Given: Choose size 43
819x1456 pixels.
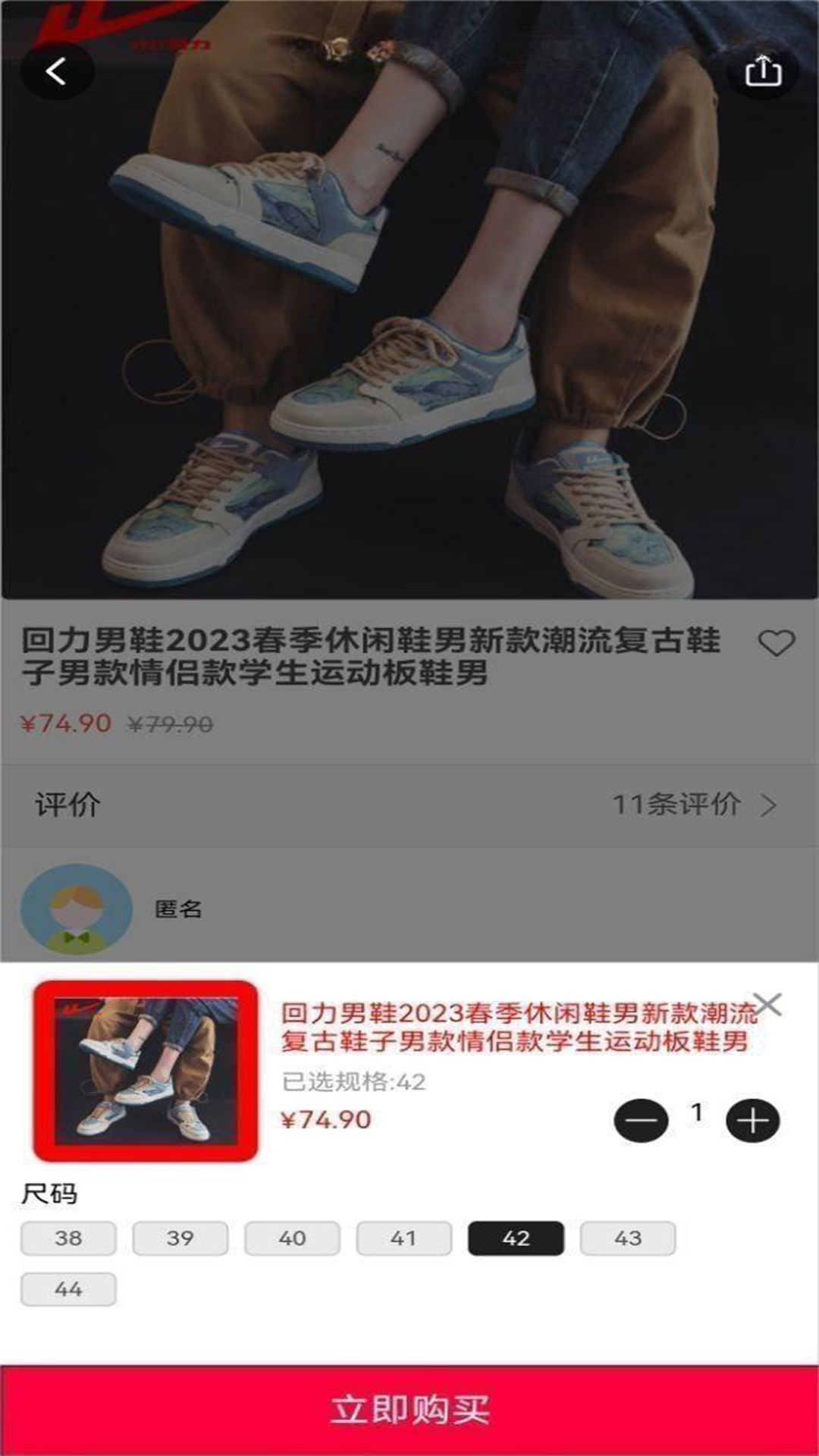Looking at the screenshot, I should pos(628,1238).
